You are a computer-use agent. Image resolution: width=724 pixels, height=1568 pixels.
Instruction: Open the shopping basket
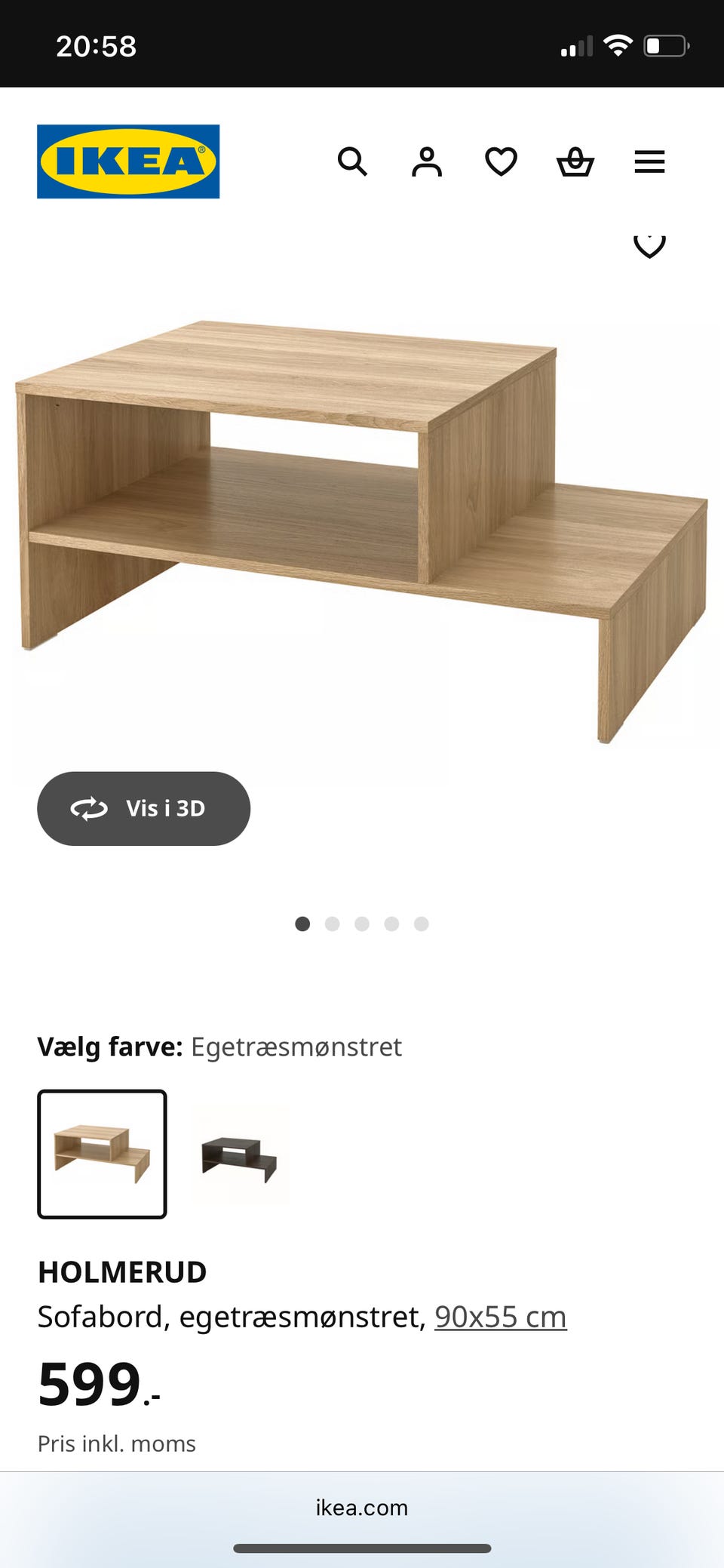click(x=575, y=161)
